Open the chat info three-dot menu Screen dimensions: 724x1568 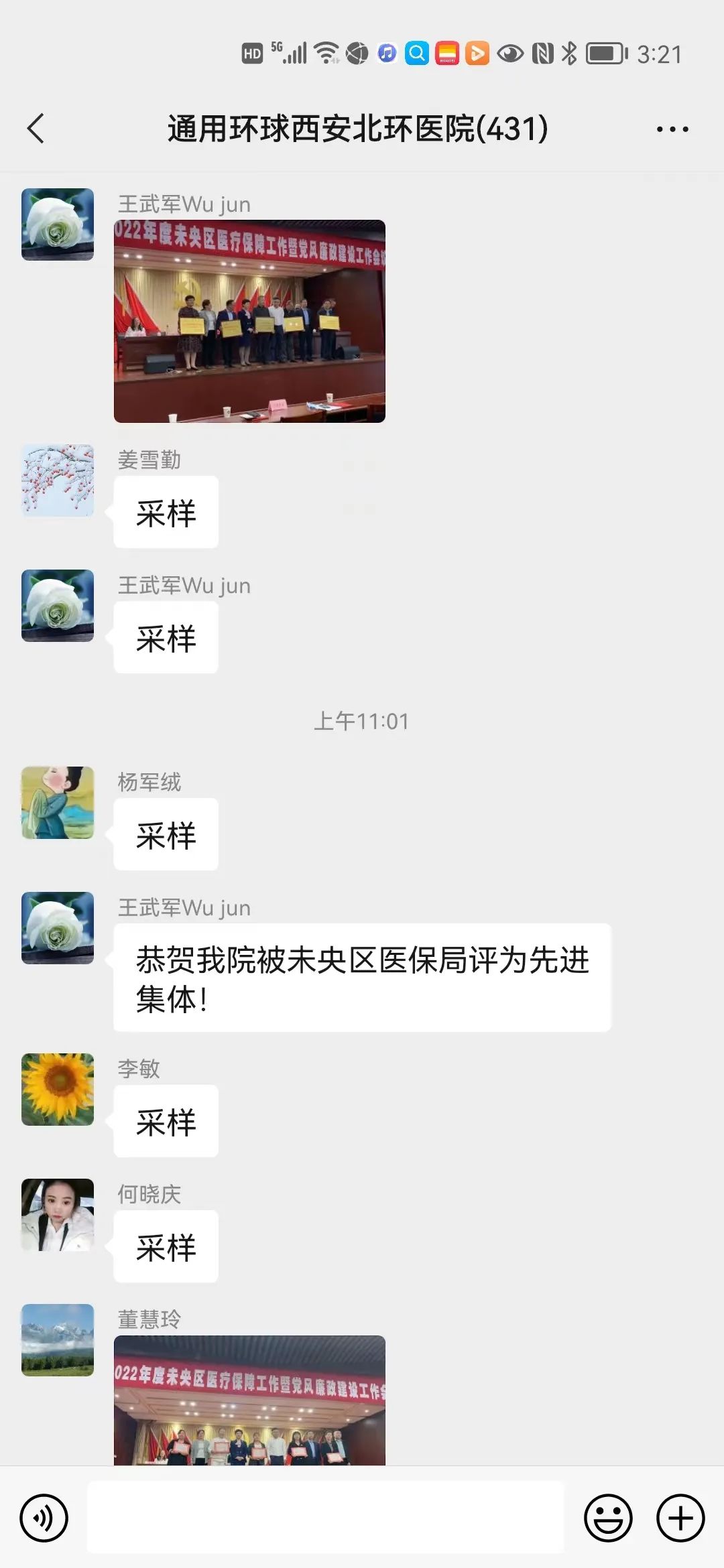[672, 129]
